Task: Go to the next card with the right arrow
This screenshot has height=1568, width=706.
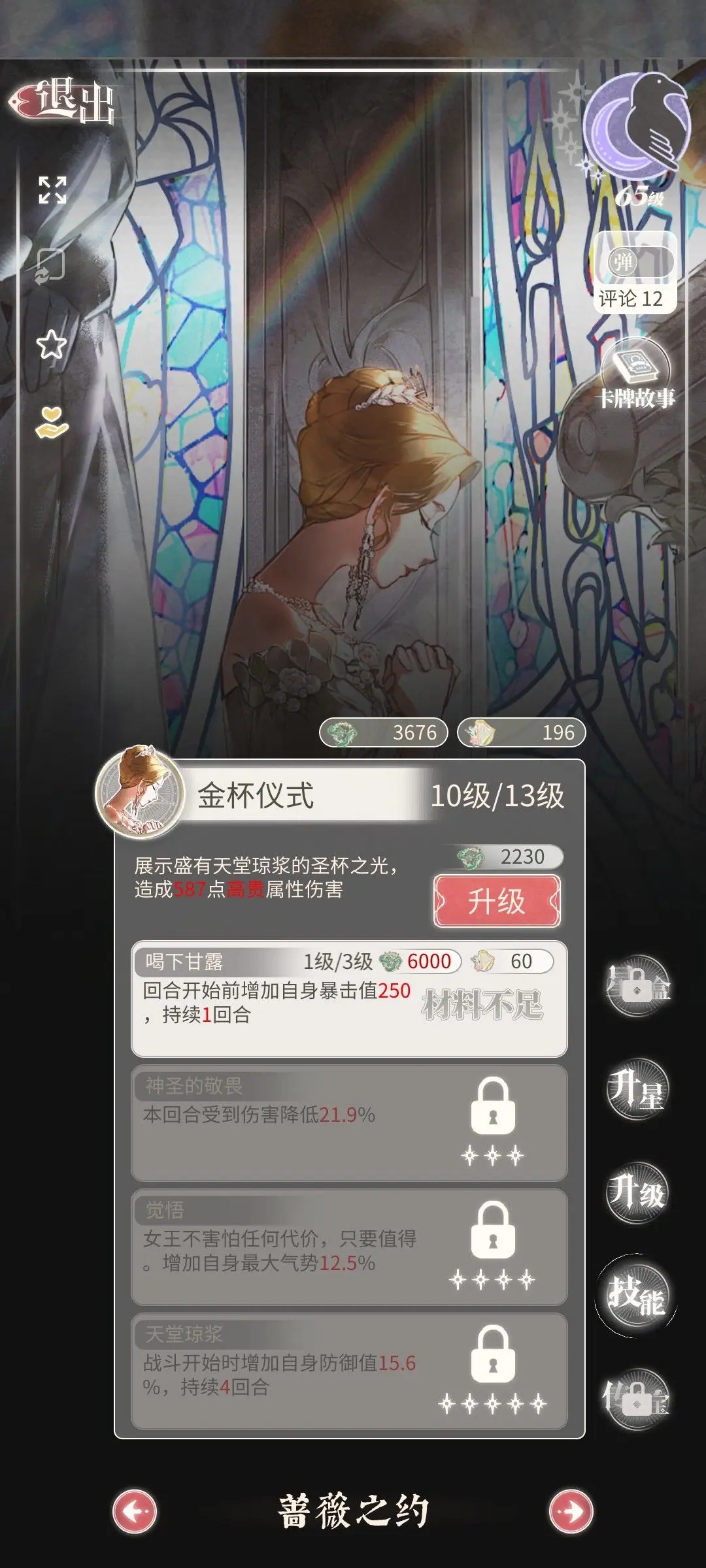Action: (x=571, y=1511)
